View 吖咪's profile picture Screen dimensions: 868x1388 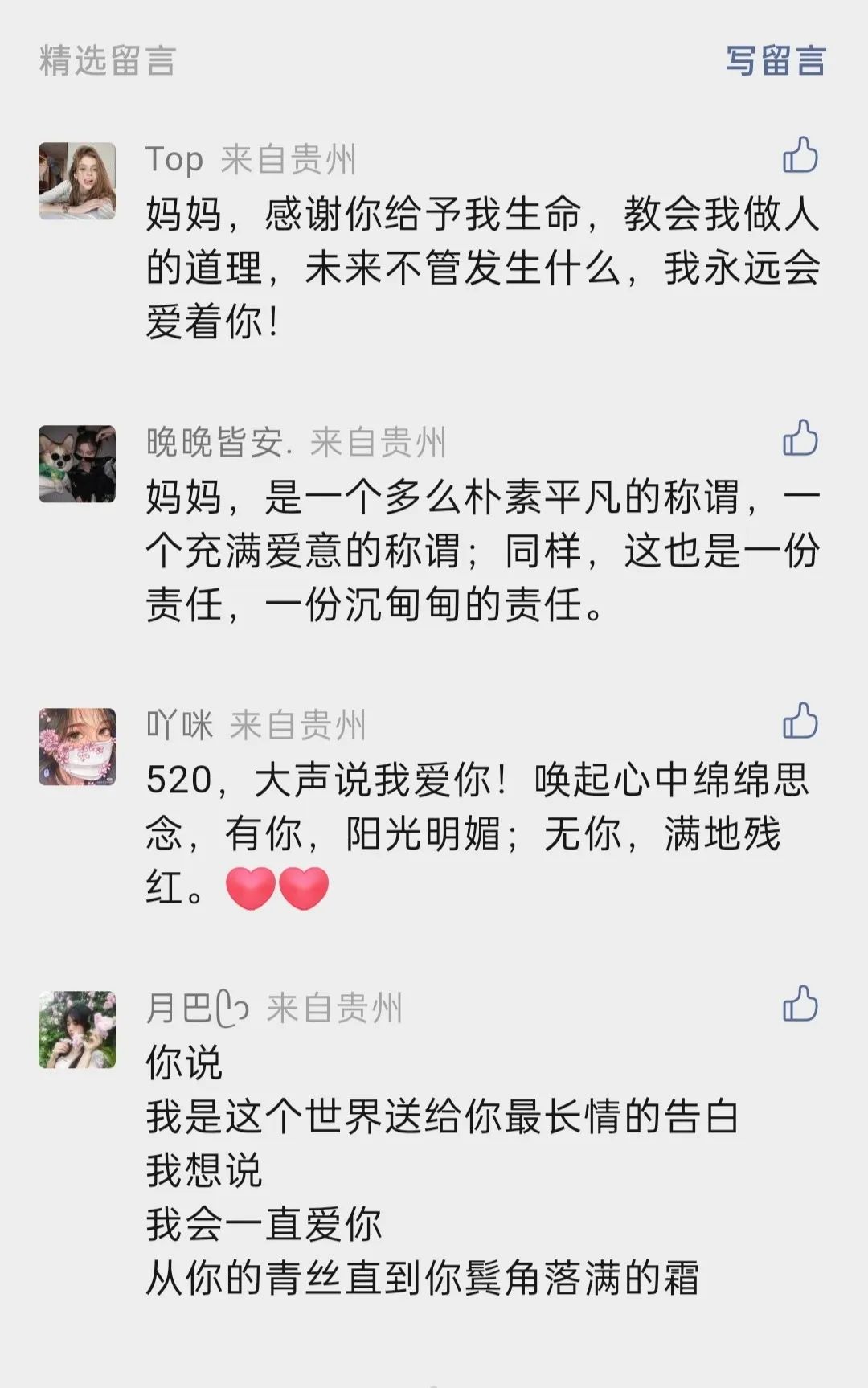coord(77,747)
